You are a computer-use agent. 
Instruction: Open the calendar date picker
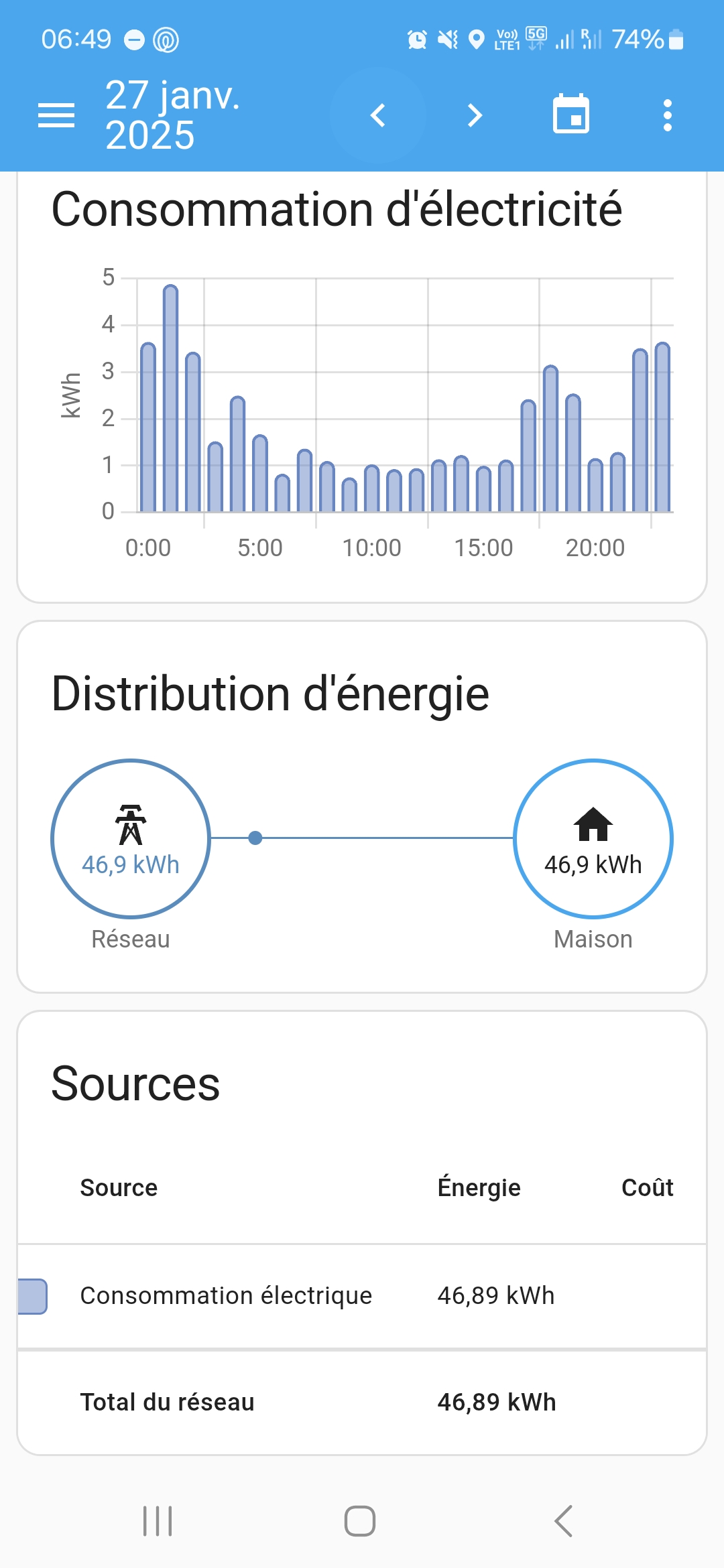[571, 115]
